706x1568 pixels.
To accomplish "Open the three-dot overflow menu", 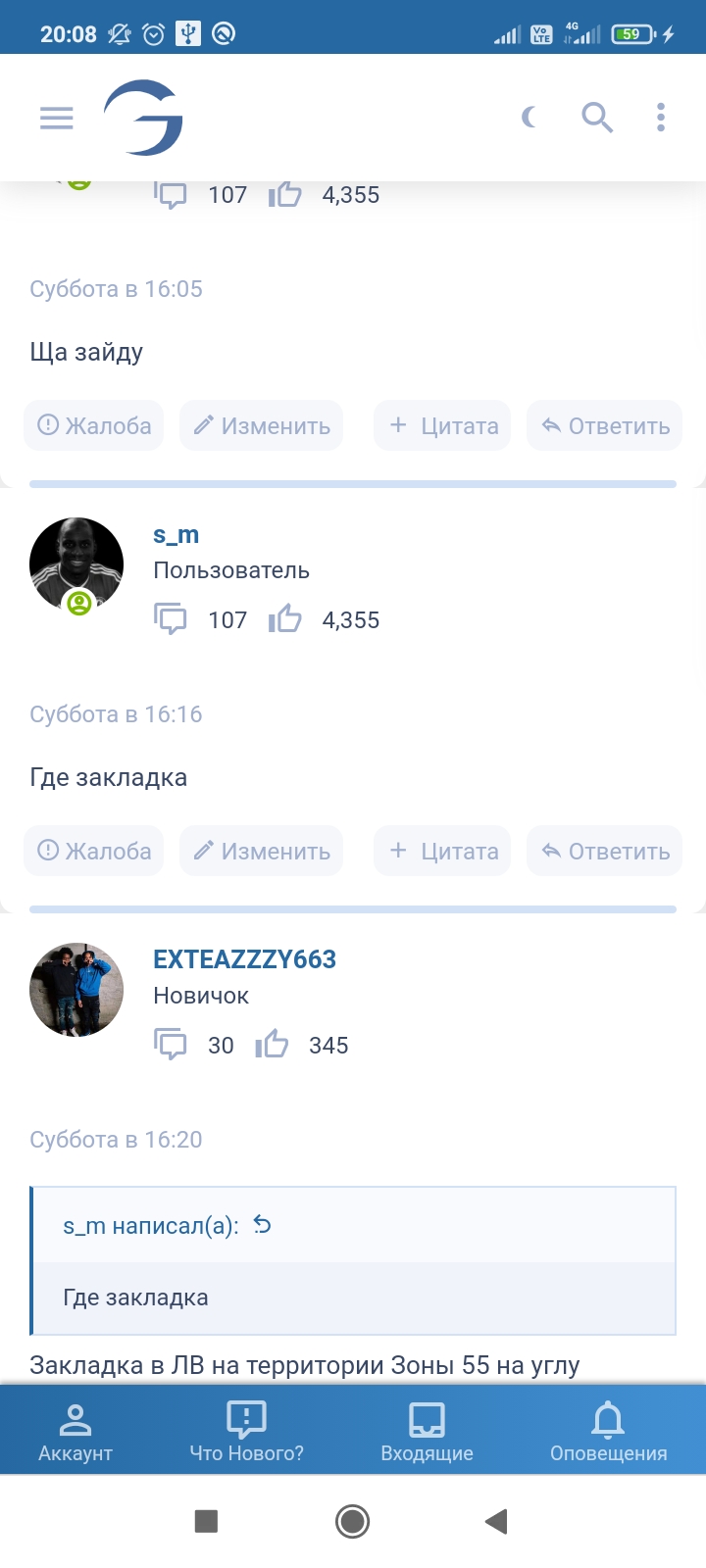I will pos(661,118).
